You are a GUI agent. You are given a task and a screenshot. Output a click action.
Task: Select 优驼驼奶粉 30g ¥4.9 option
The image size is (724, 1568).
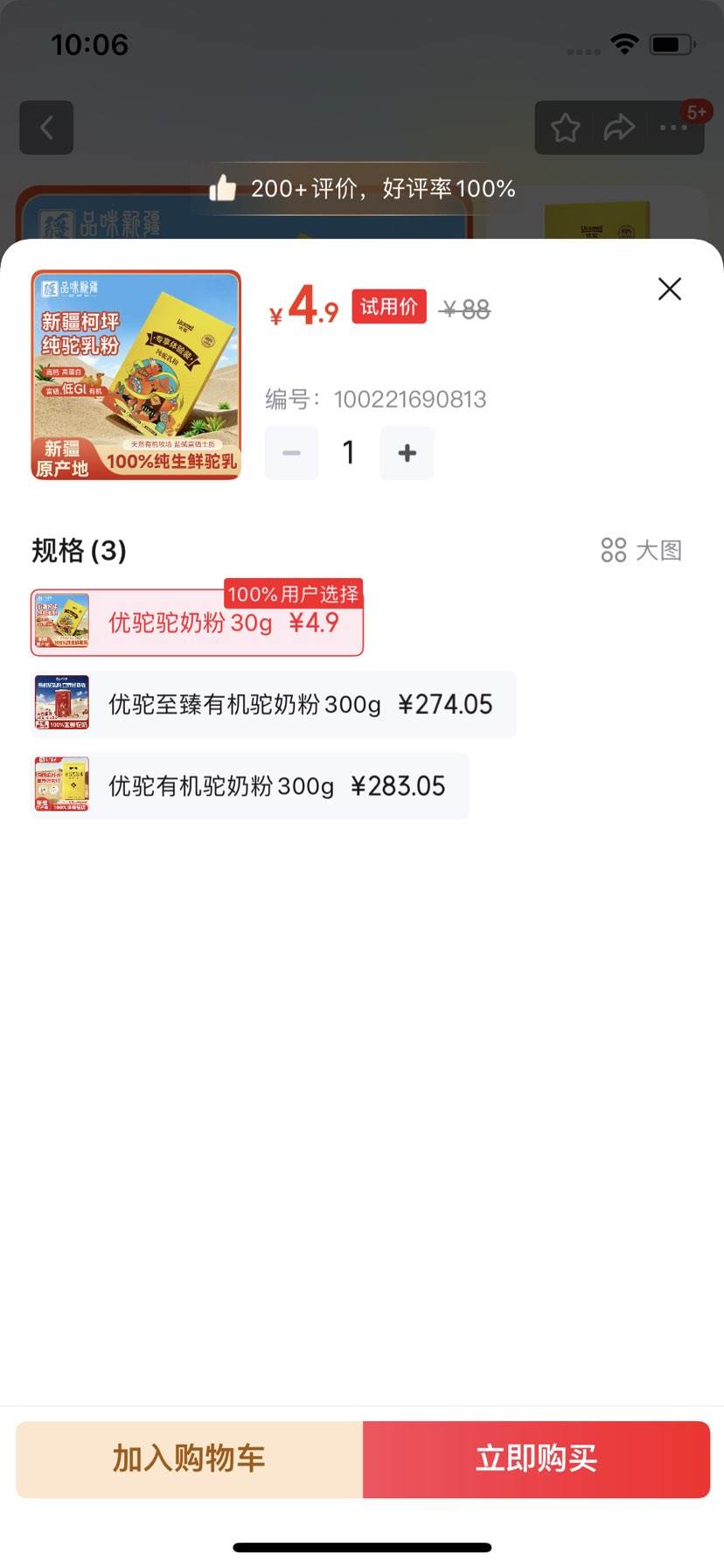pos(198,623)
